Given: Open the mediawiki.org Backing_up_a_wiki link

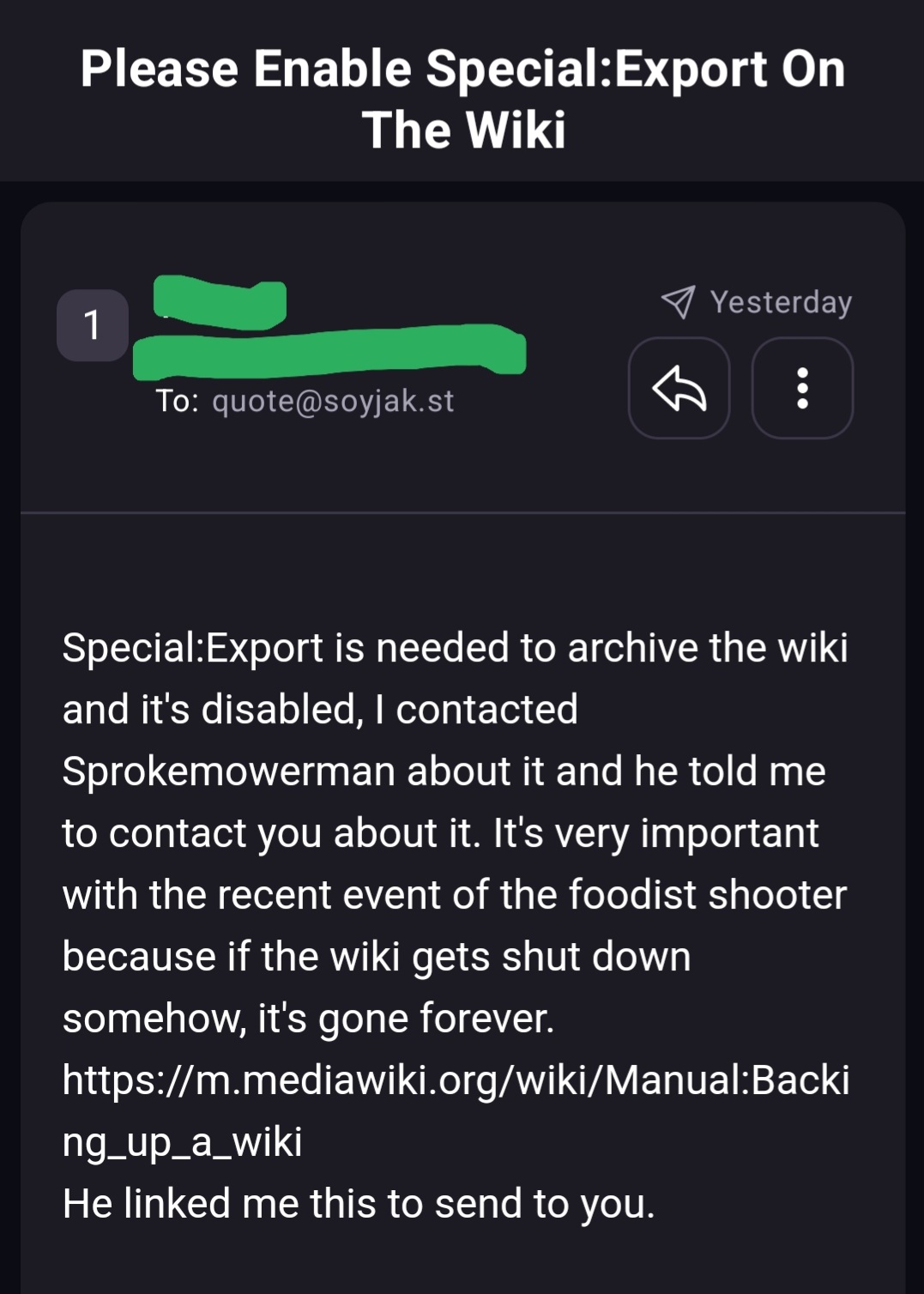Looking at the screenshot, I should (455, 1080).
